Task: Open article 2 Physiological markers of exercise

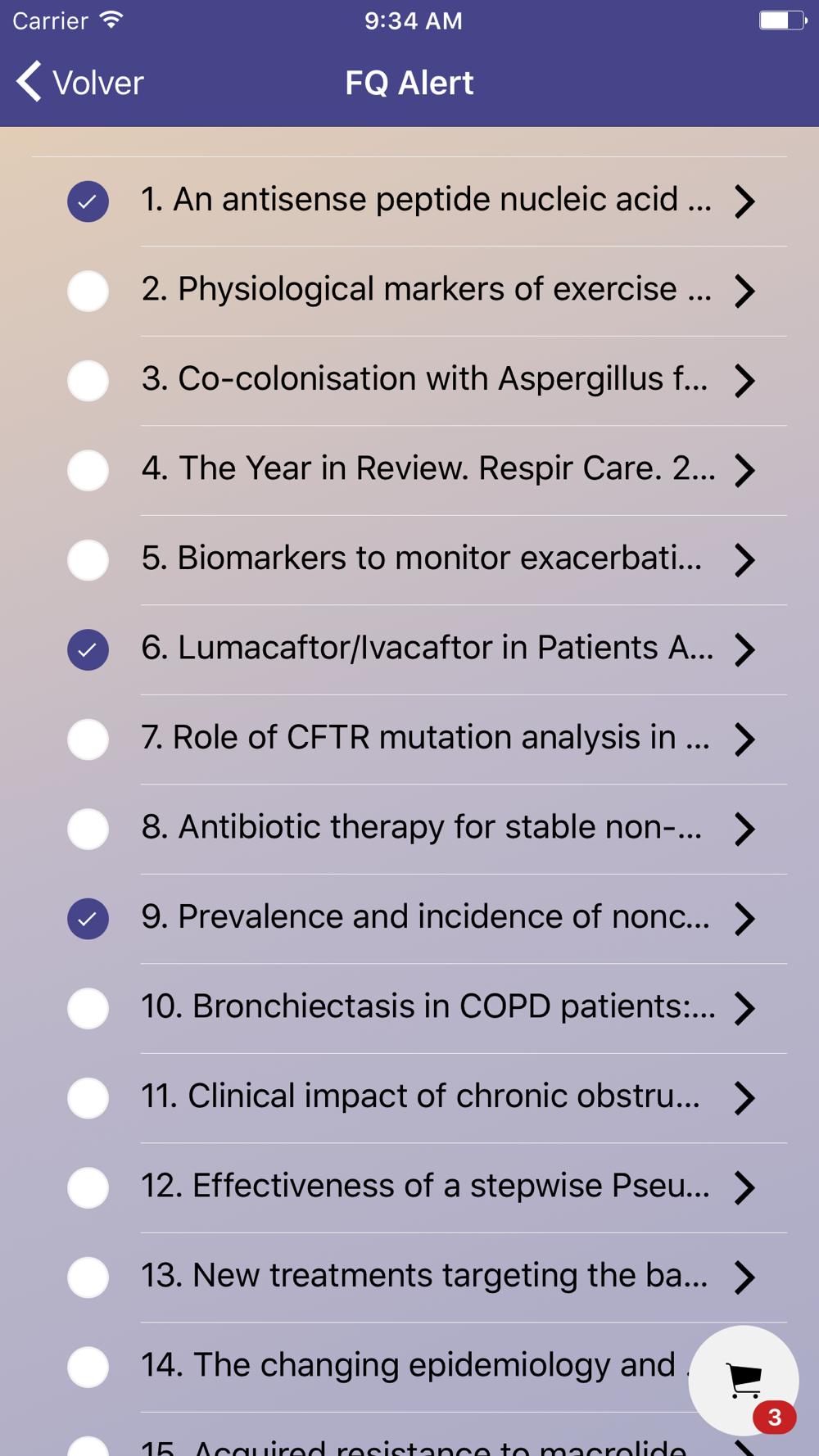Action: point(447,291)
